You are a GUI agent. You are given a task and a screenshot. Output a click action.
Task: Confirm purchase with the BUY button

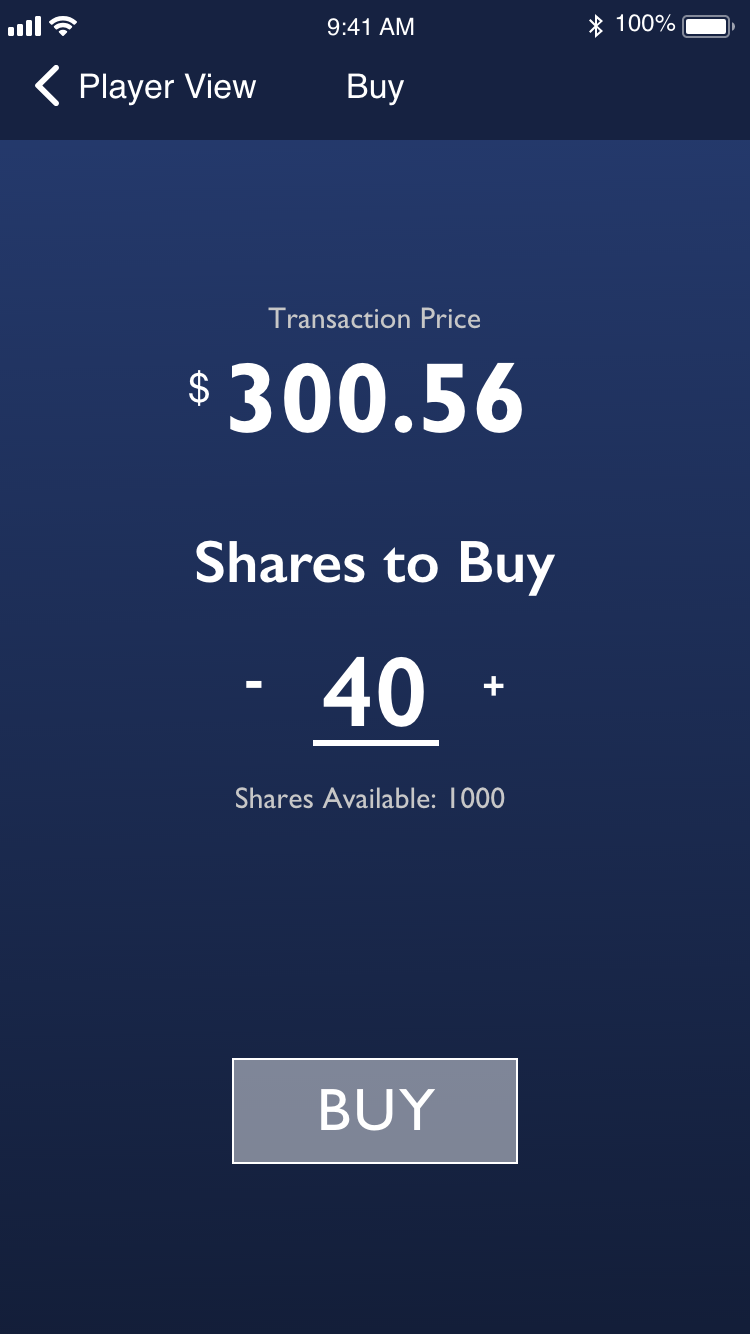click(x=375, y=1110)
